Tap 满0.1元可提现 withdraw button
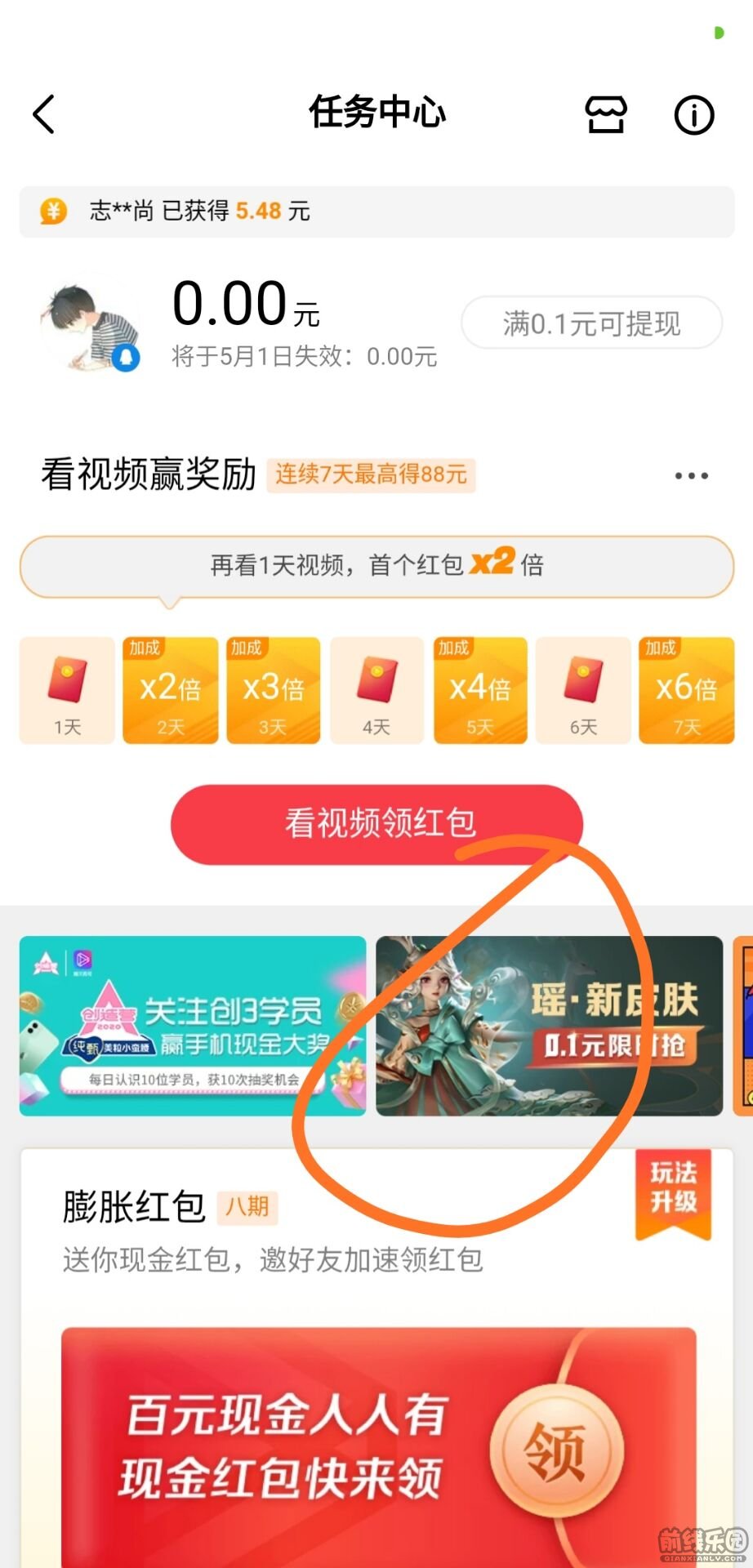Image resolution: width=753 pixels, height=1568 pixels. click(591, 323)
